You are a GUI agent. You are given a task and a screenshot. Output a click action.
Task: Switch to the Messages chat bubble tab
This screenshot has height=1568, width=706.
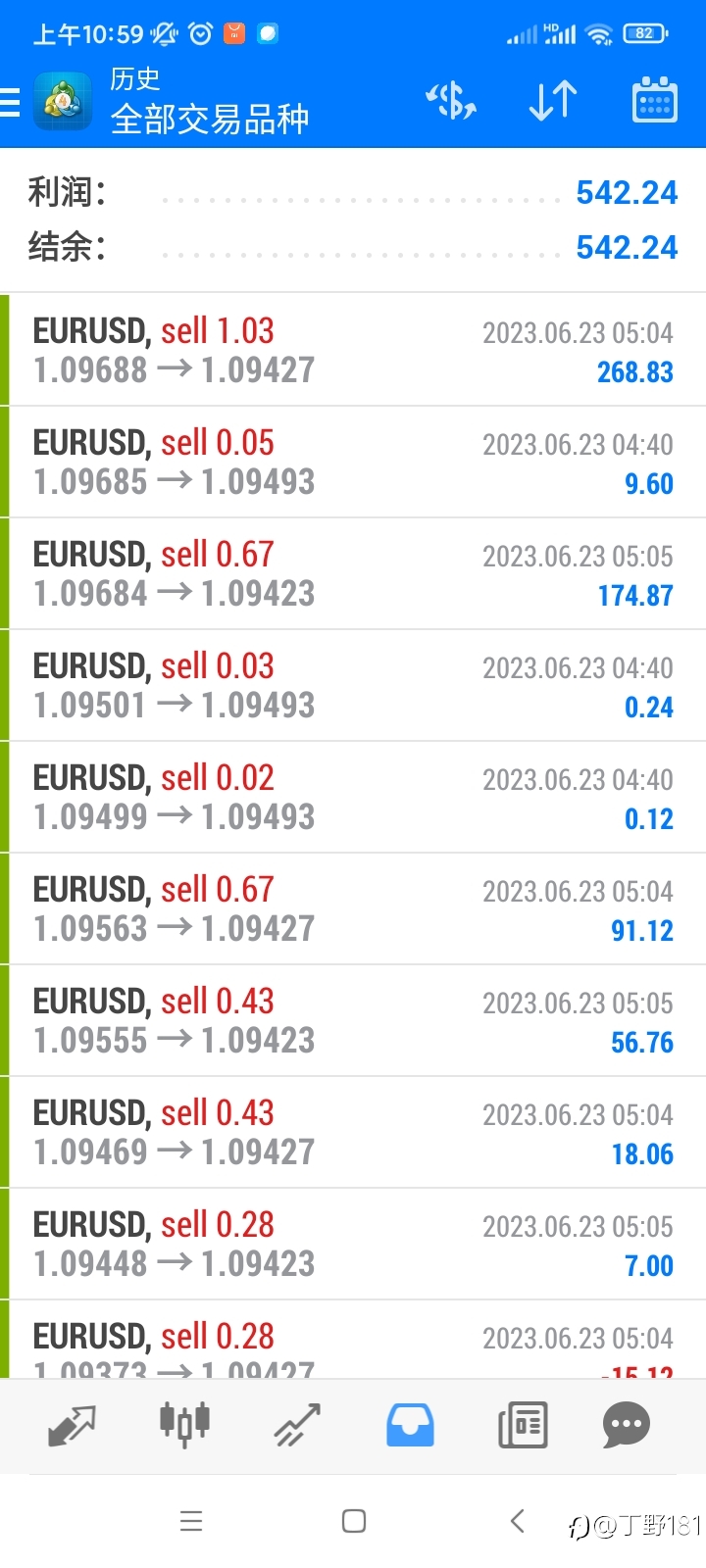626,1425
